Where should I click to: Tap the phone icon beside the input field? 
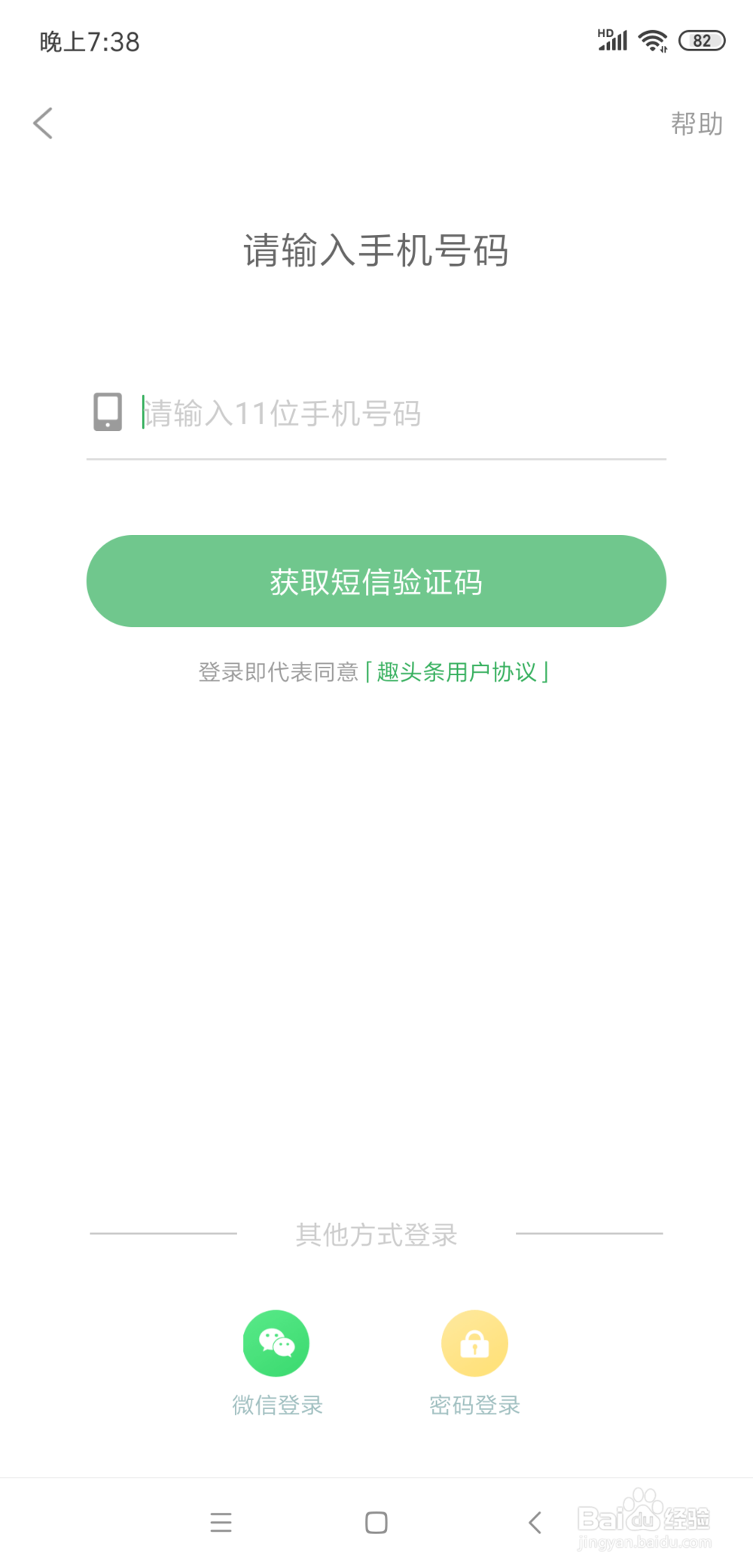tap(106, 412)
